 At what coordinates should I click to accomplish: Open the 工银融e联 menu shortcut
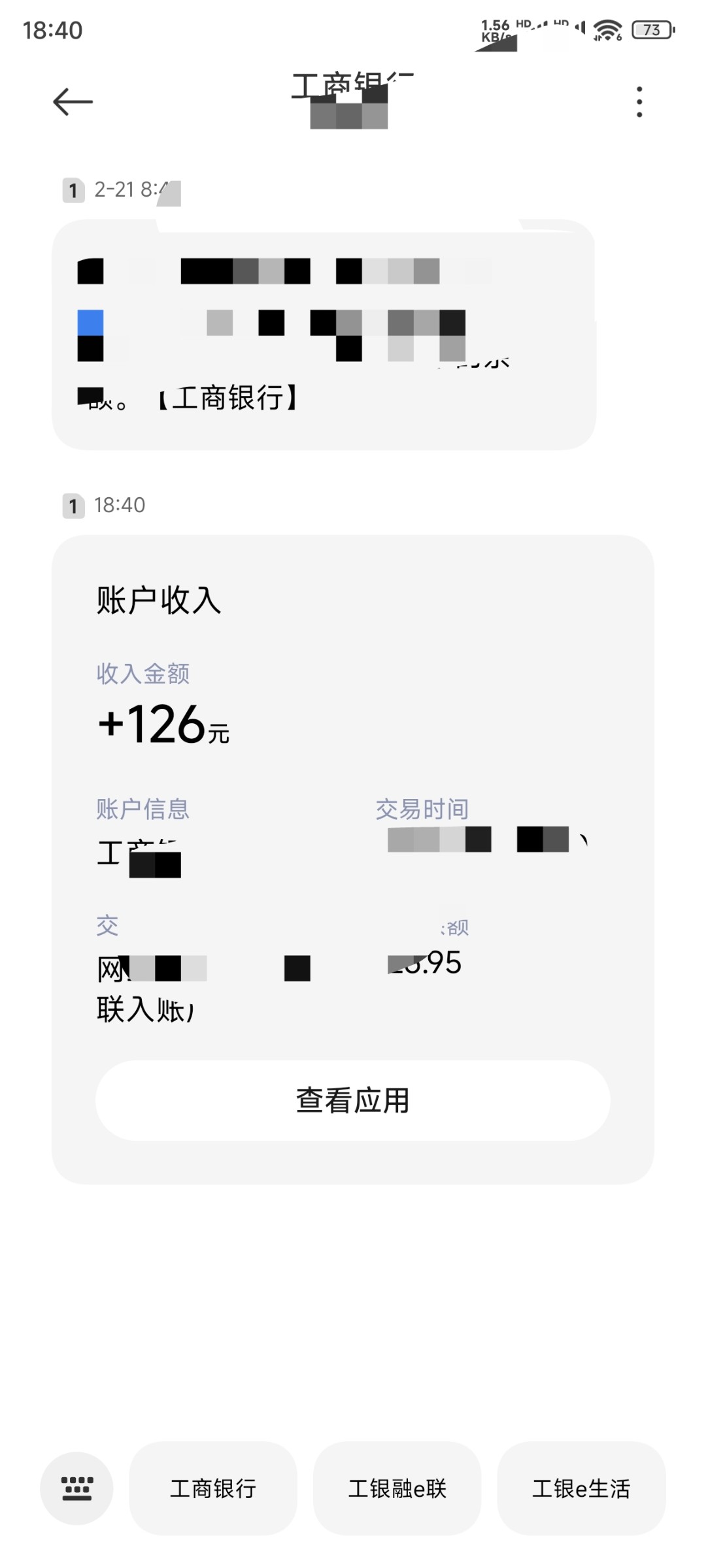coord(397,1488)
